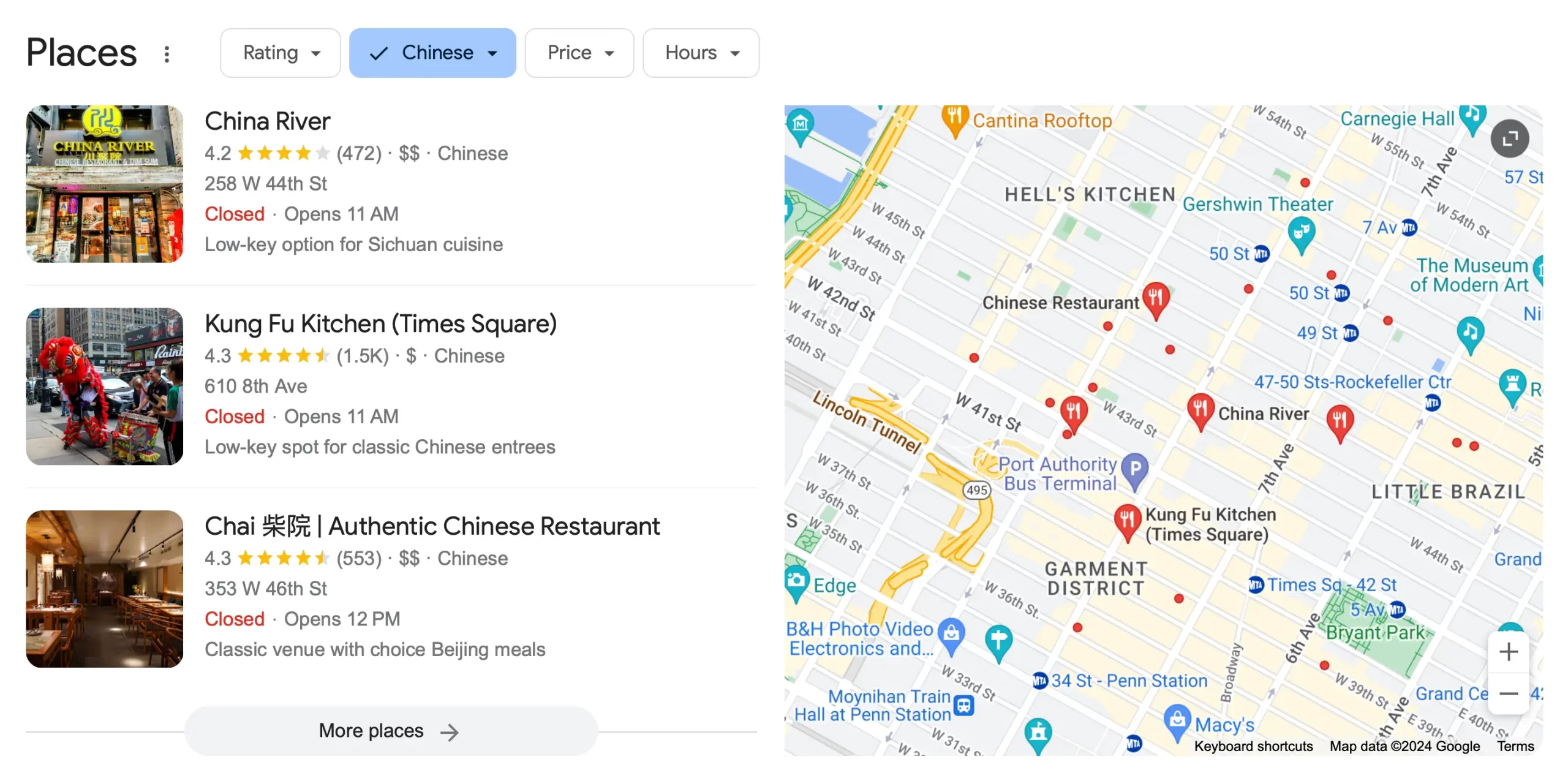
Task: Zoom out on the map
Action: 1508,693
